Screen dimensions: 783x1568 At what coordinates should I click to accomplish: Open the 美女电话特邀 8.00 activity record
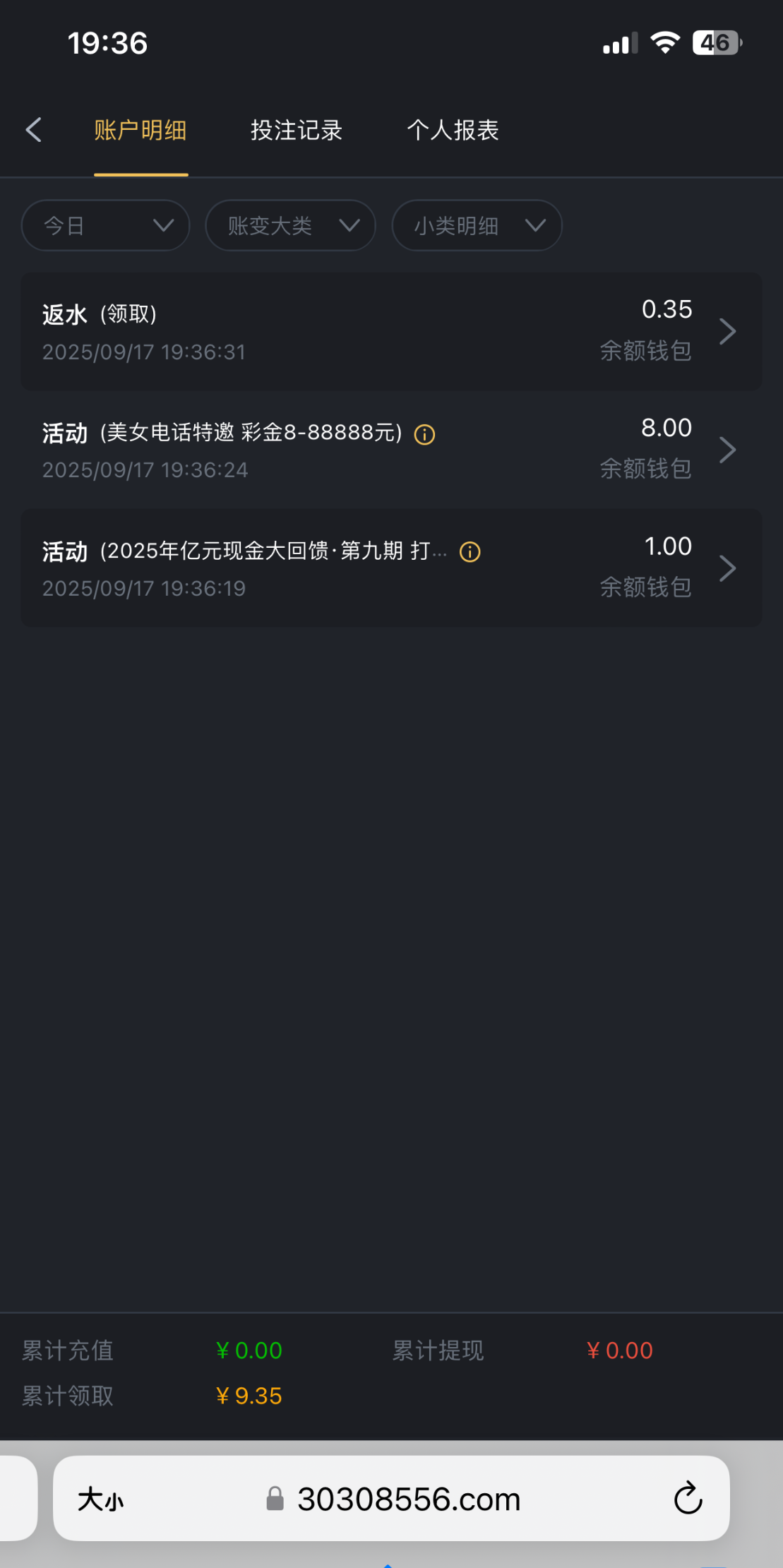pyautogui.click(x=391, y=450)
